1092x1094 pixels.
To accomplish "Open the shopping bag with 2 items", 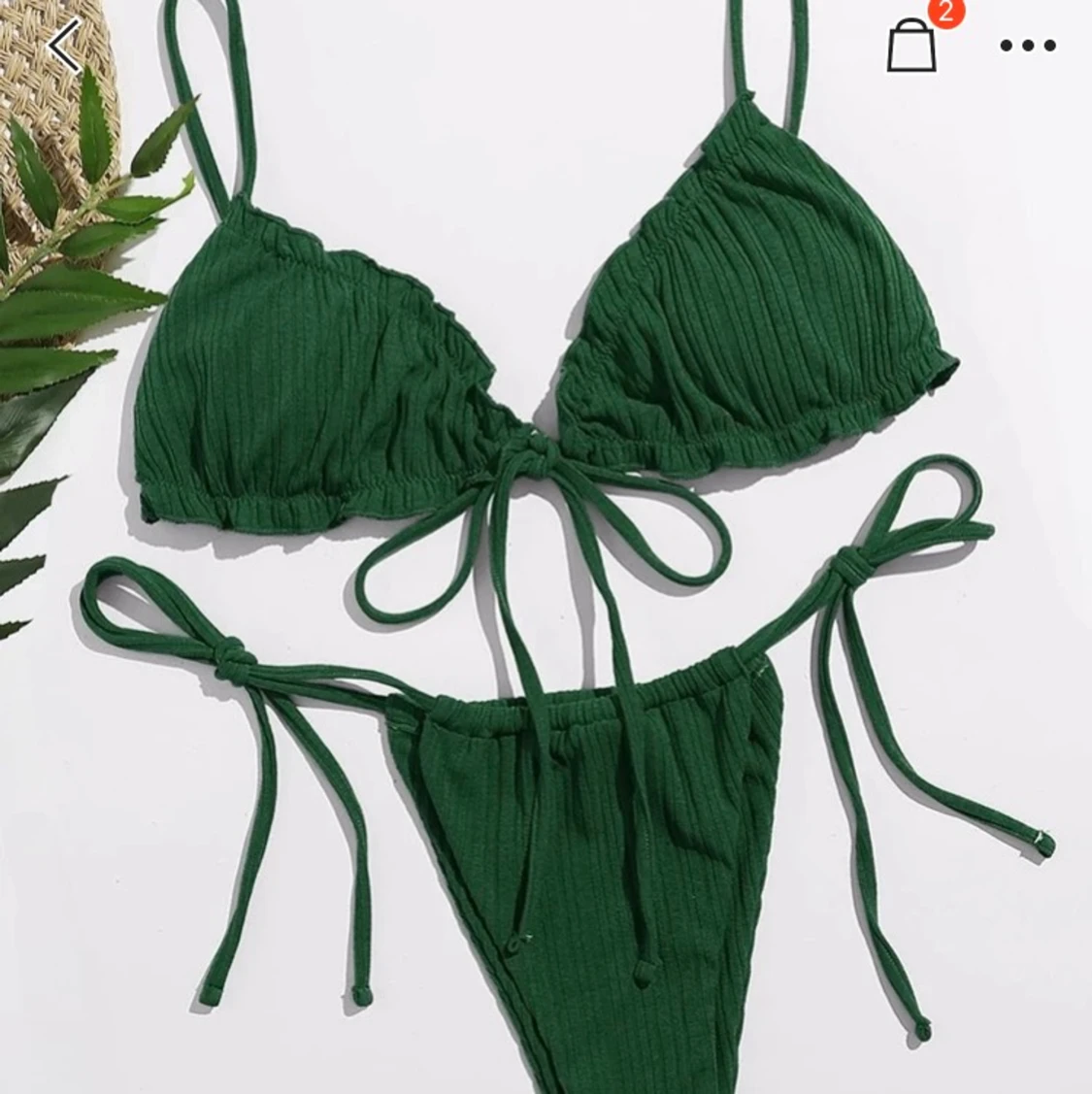I will coord(912,45).
